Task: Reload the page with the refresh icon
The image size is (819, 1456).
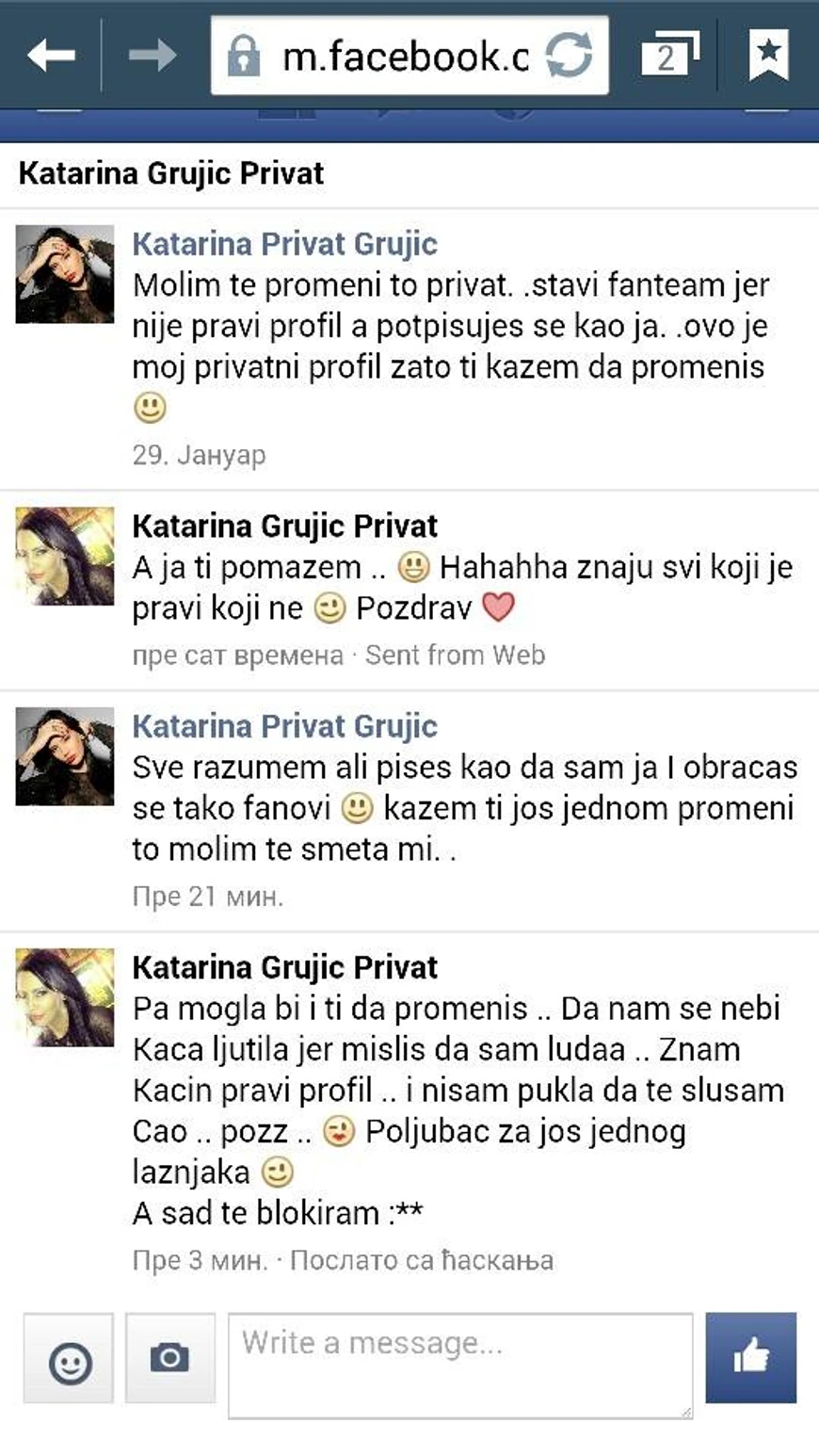Action: pyautogui.click(x=570, y=57)
